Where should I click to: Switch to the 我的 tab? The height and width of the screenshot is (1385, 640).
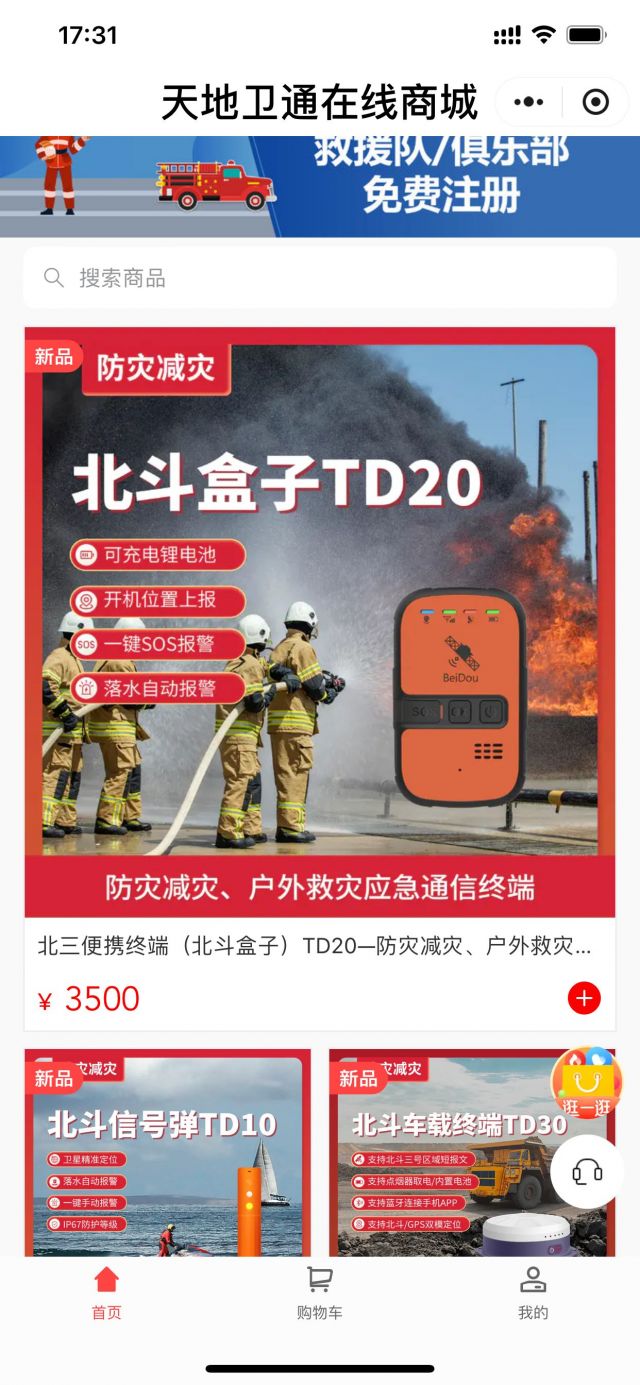pos(533,1292)
